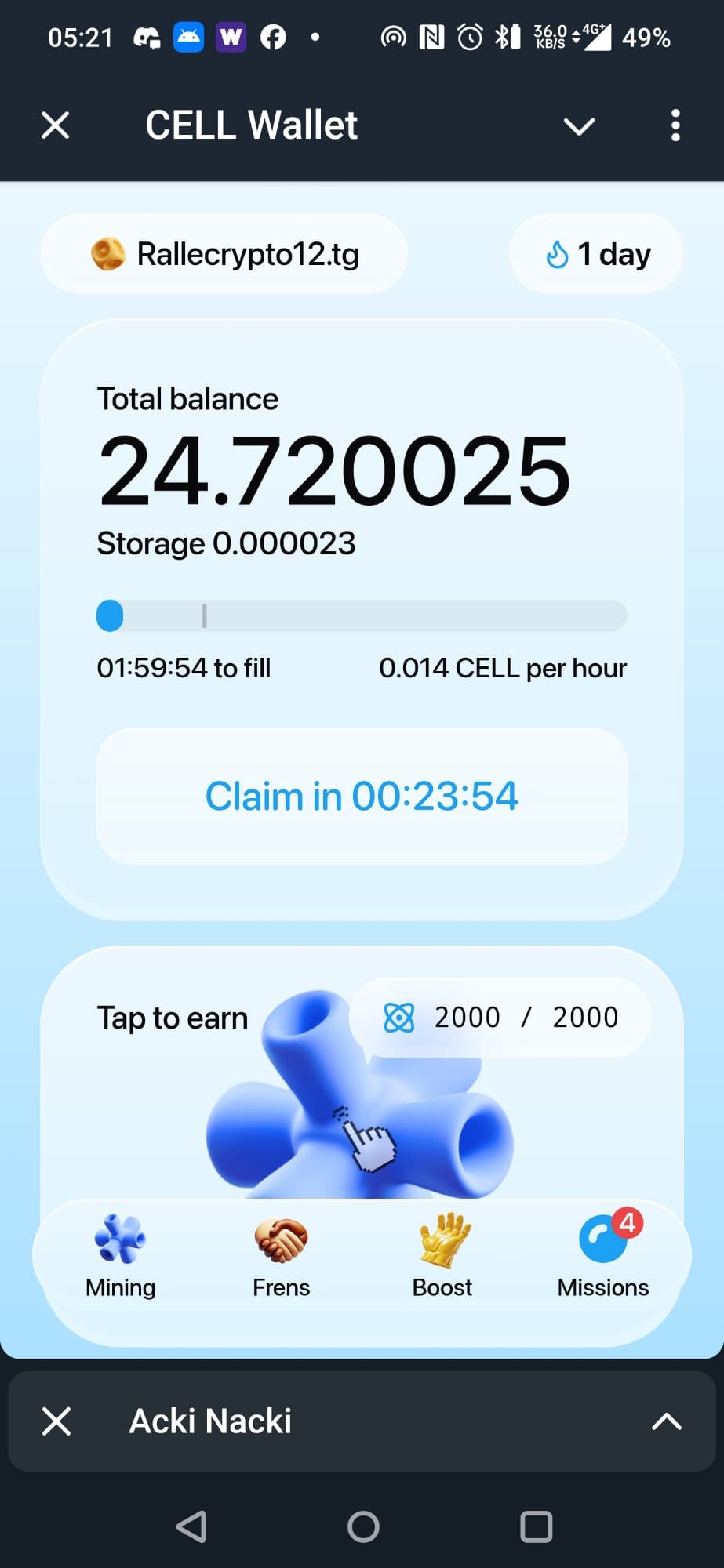
Task: Dismiss the Acki Nacki bar
Action: coord(56,1421)
